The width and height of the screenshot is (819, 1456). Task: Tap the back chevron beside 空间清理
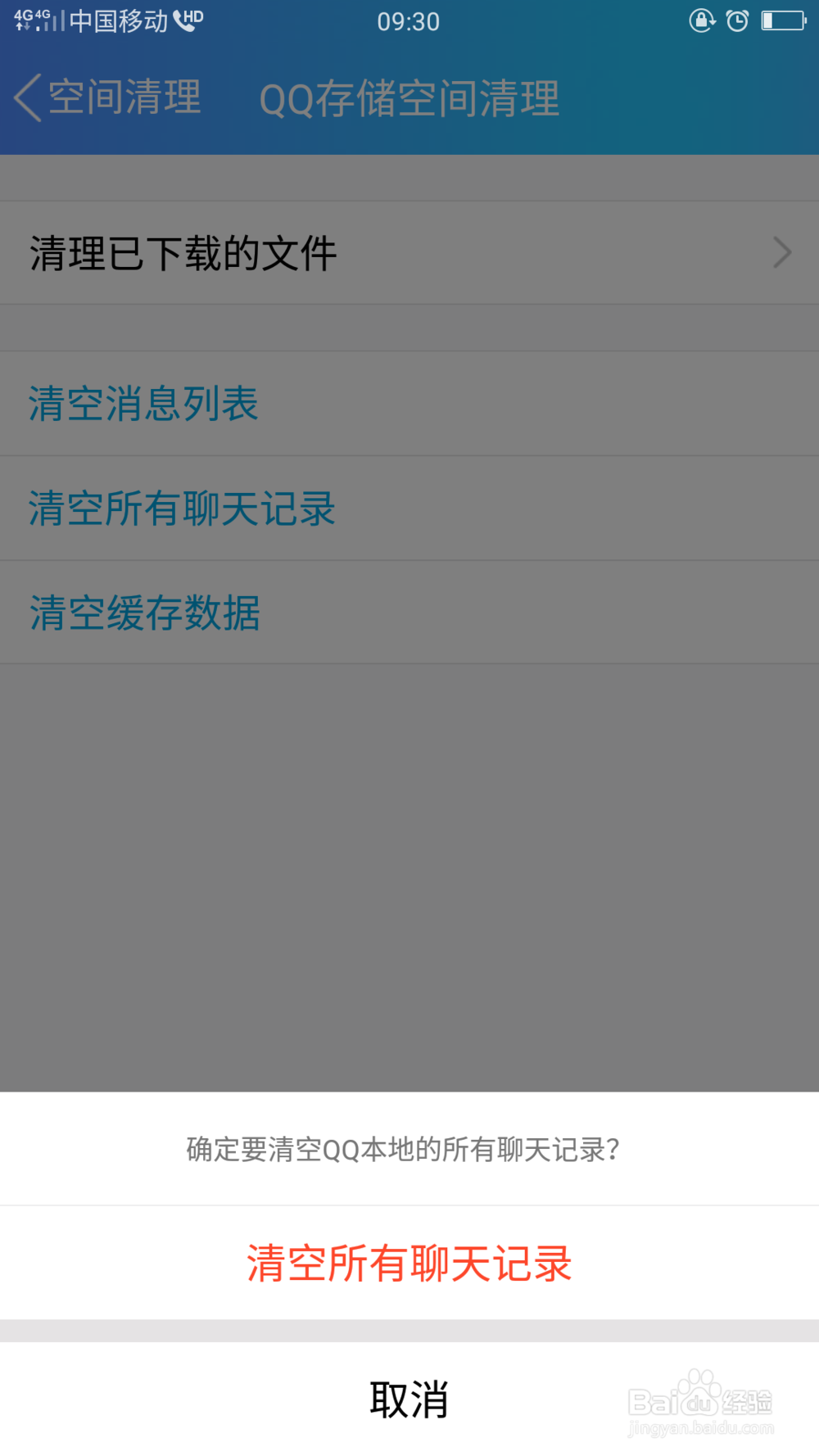pos(25,97)
